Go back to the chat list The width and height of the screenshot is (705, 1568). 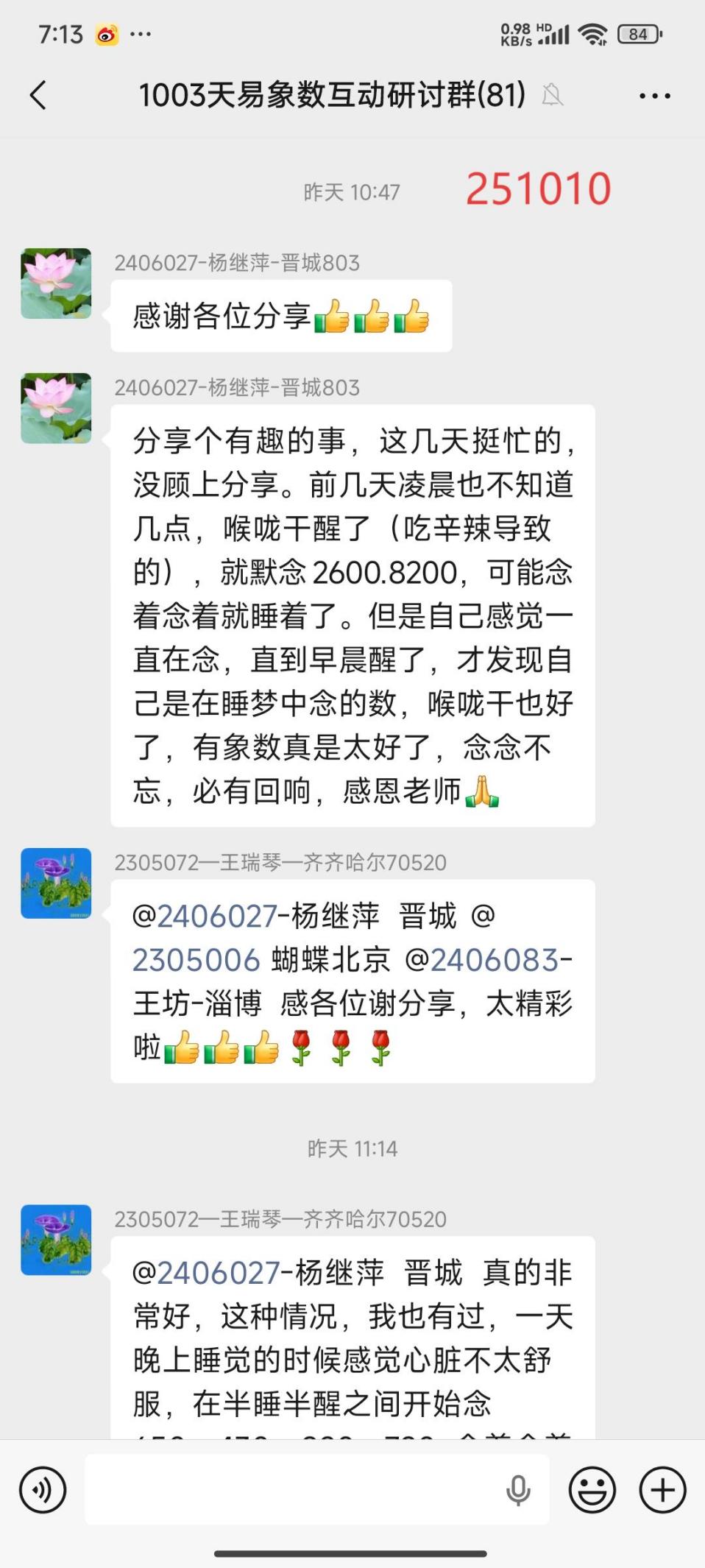[38, 95]
